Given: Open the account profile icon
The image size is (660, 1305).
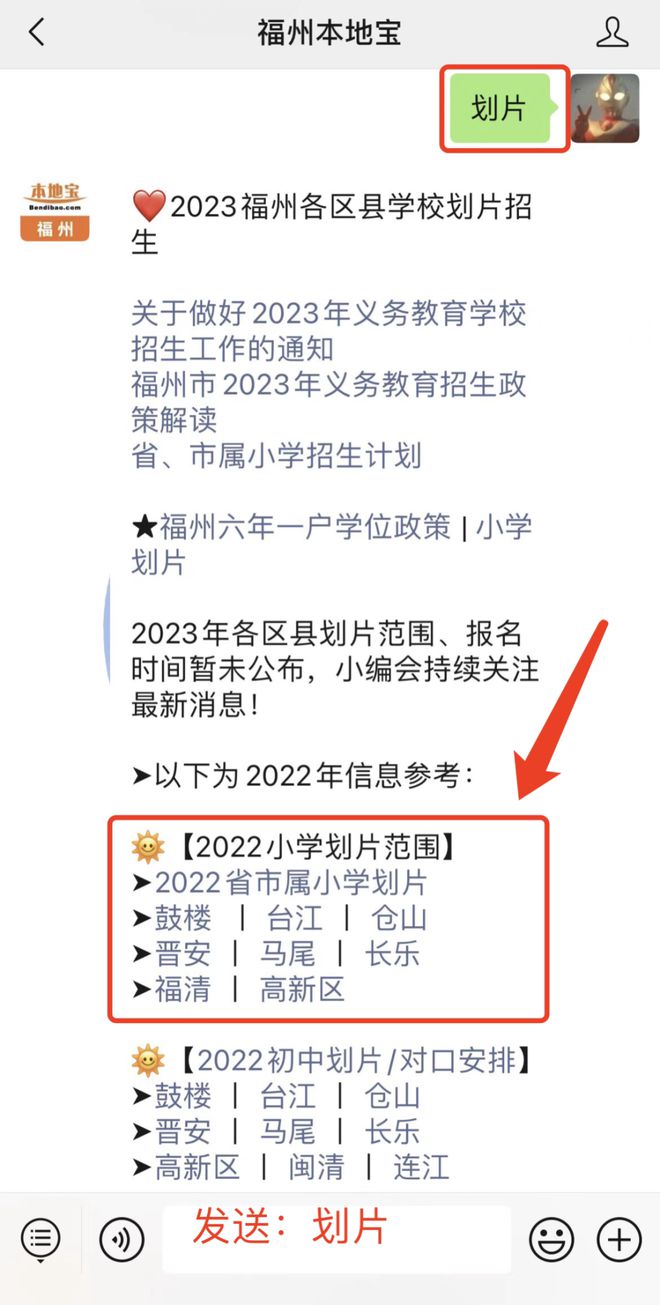Looking at the screenshot, I should pyautogui.click(x=612, y=33).
